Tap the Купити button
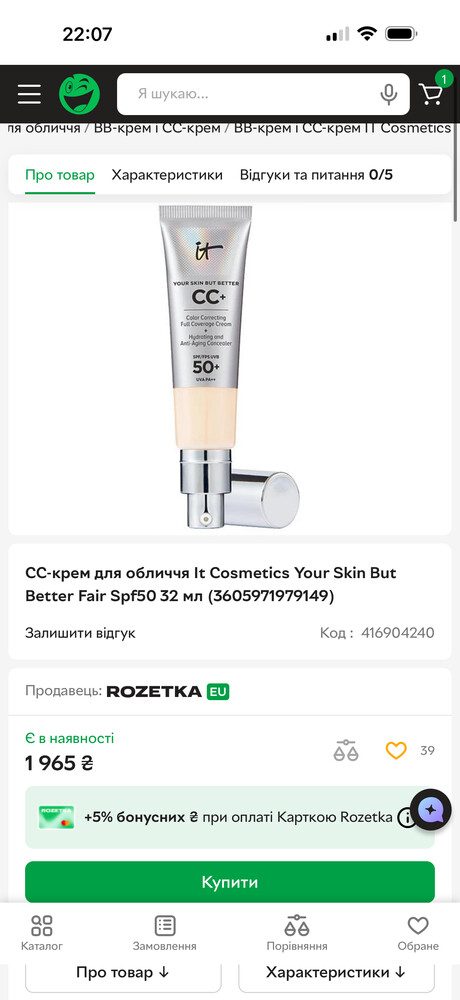 [x=230, y=882]
